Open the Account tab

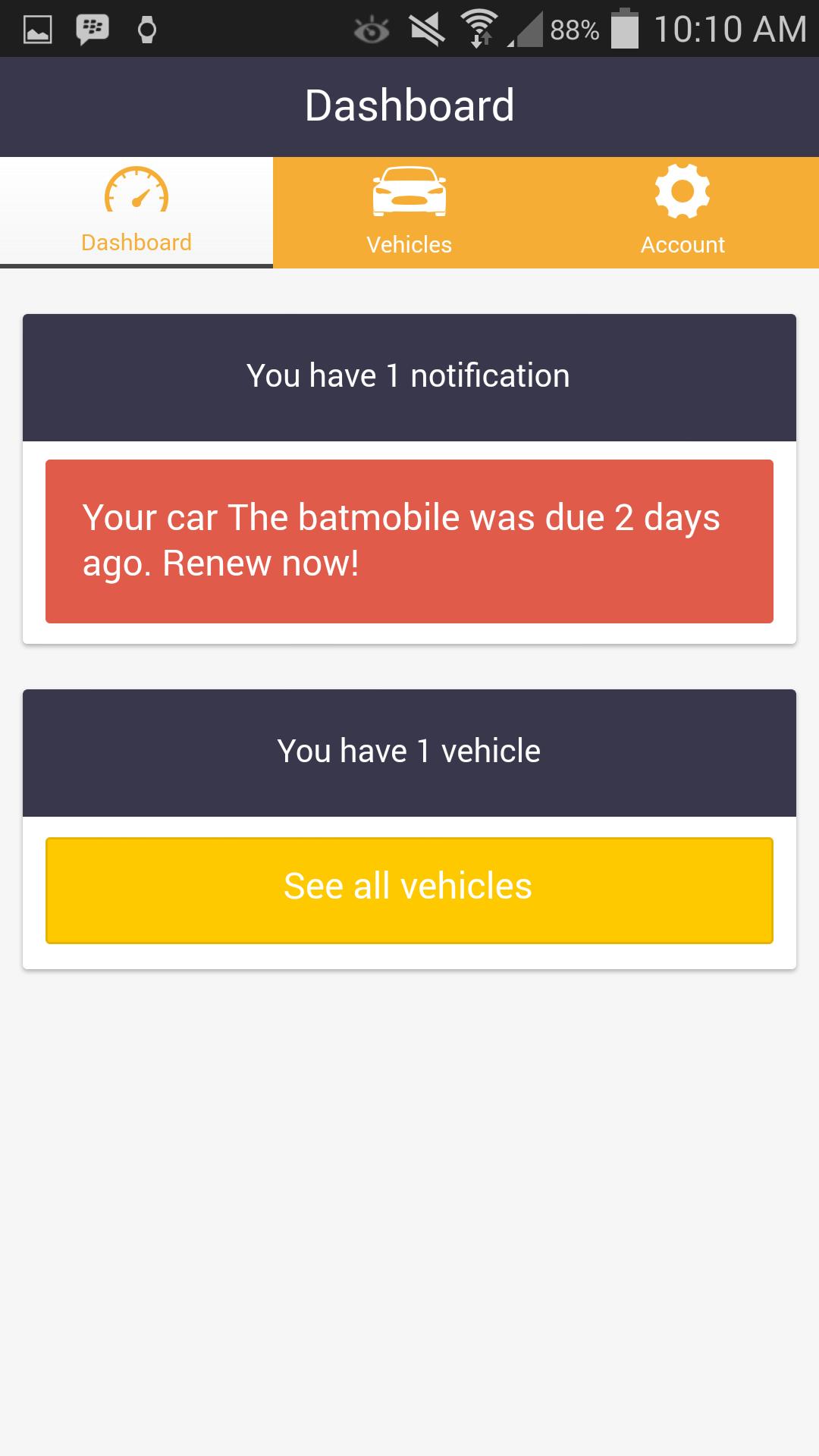pyautogui.click(x=682, y=212)
